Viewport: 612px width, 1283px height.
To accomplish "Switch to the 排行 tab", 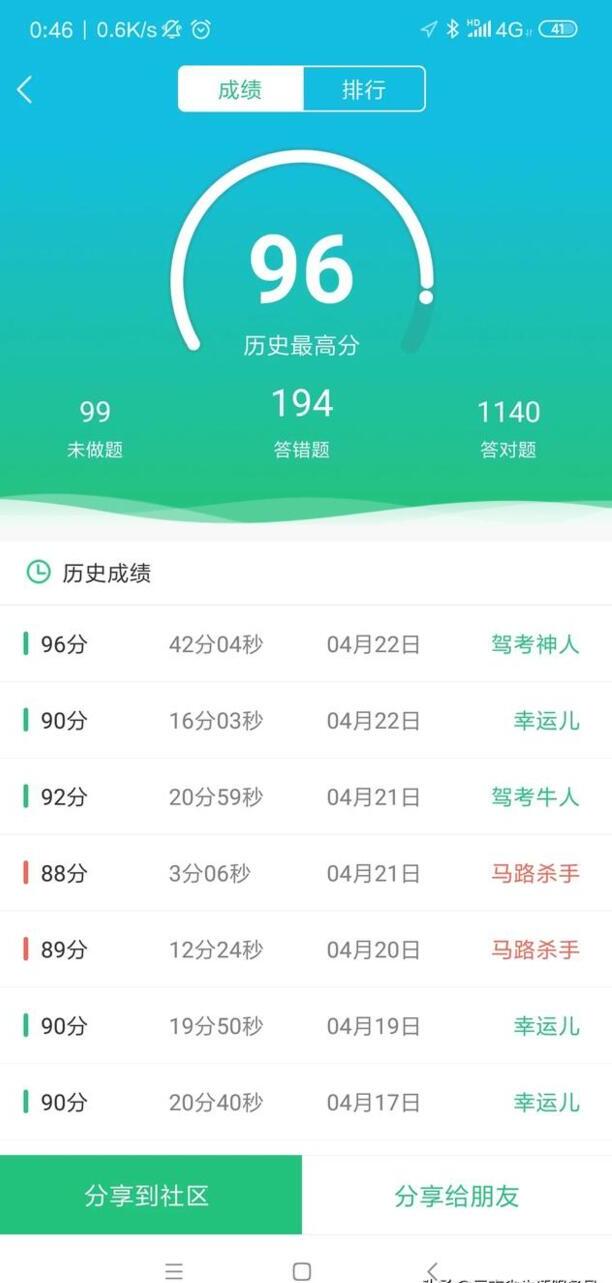I will 364,90.
